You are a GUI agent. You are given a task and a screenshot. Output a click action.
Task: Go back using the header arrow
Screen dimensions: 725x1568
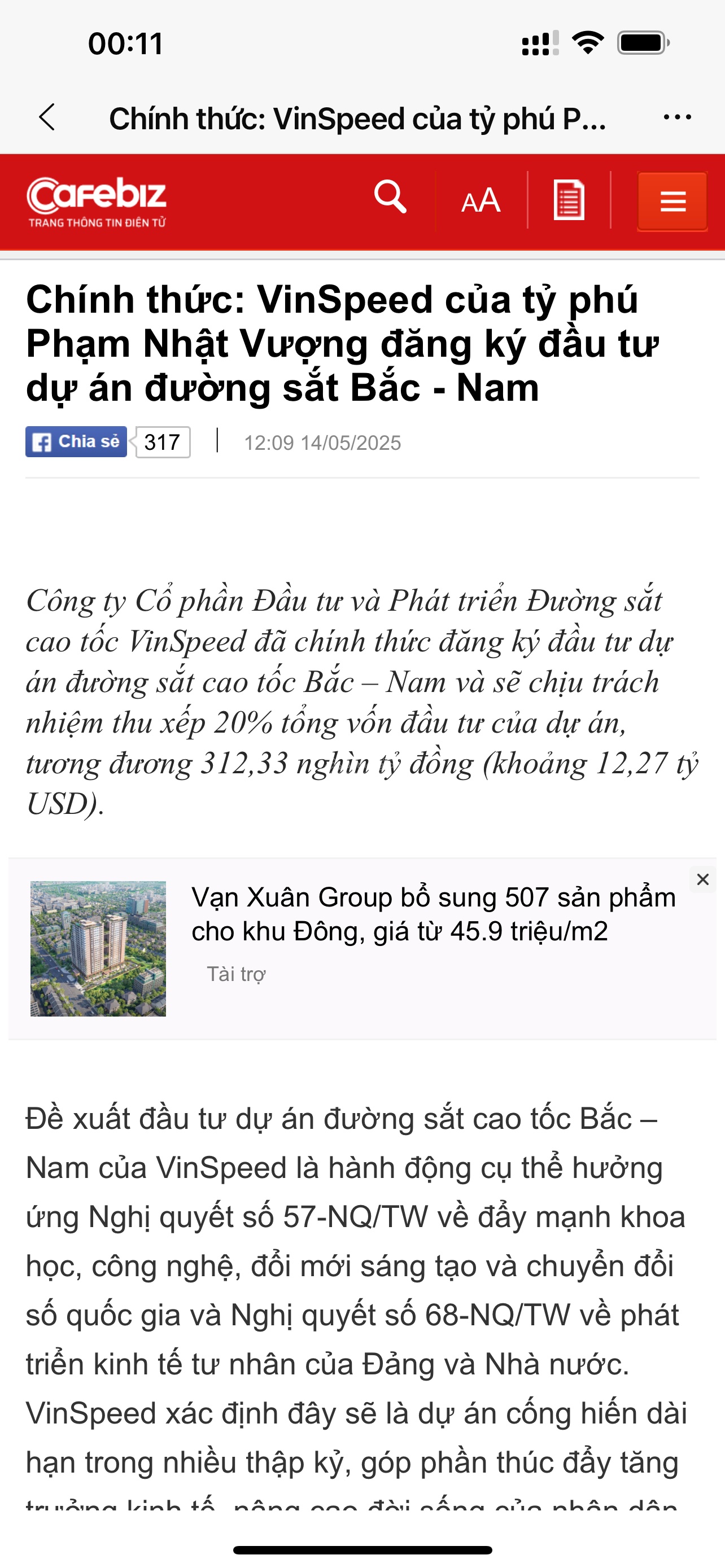pos(47,117)
